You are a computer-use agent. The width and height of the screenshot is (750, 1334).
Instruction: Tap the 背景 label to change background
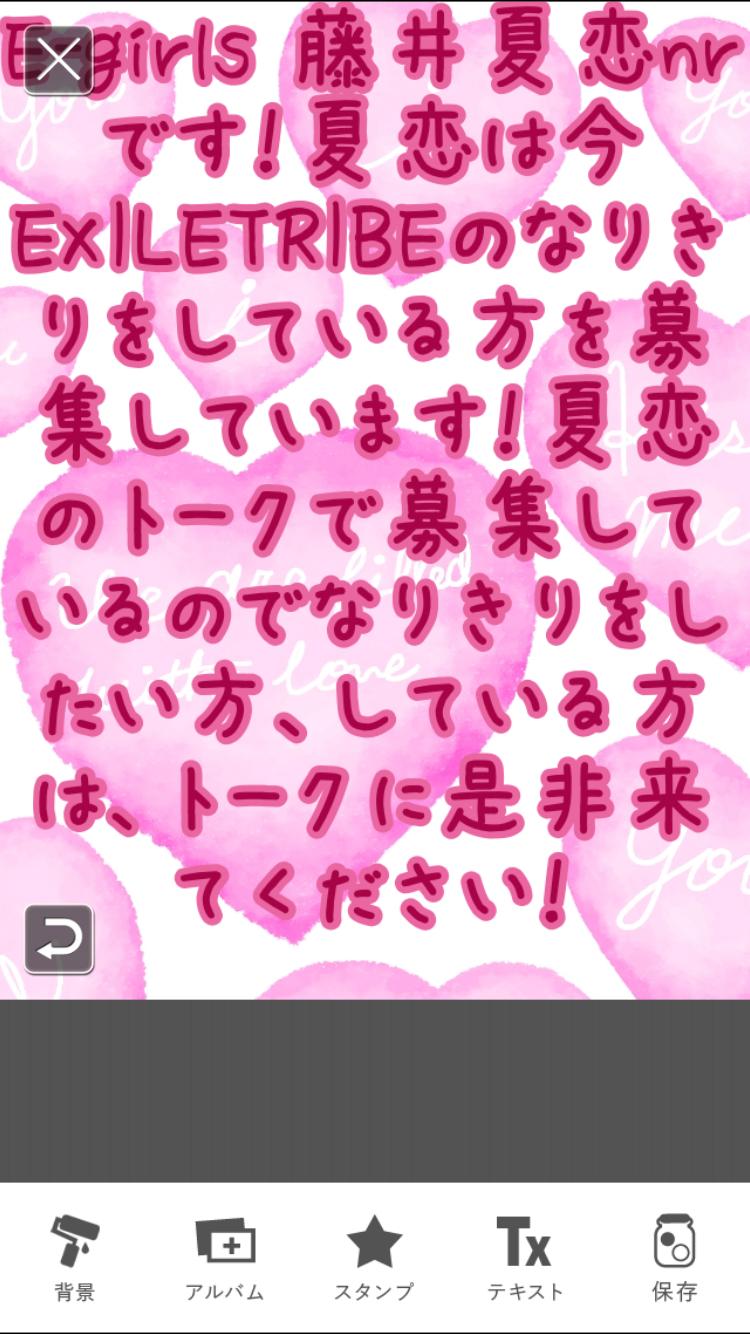click(x=75, y=1292)
